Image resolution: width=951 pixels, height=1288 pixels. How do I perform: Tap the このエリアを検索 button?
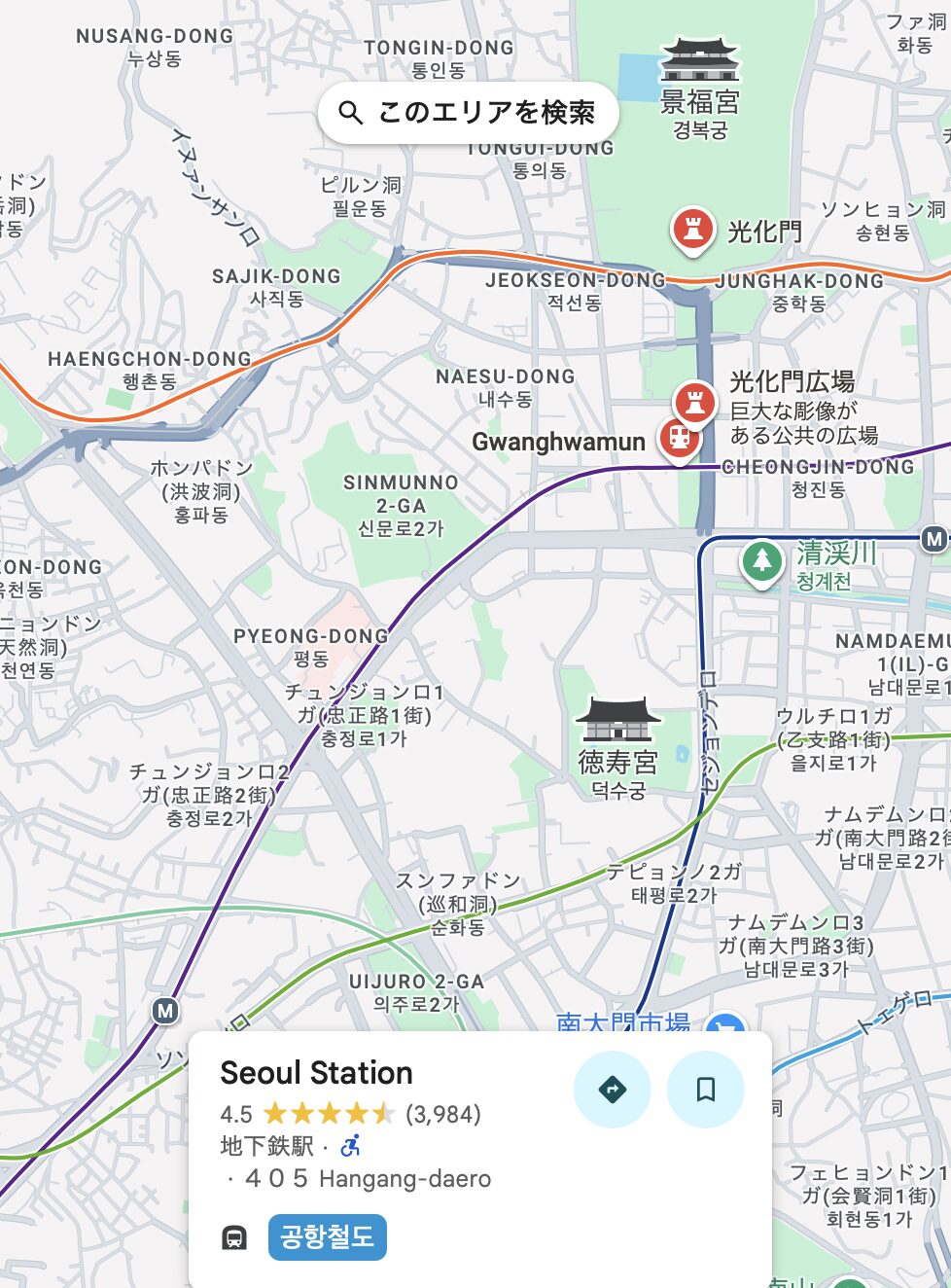click(468, 113)
